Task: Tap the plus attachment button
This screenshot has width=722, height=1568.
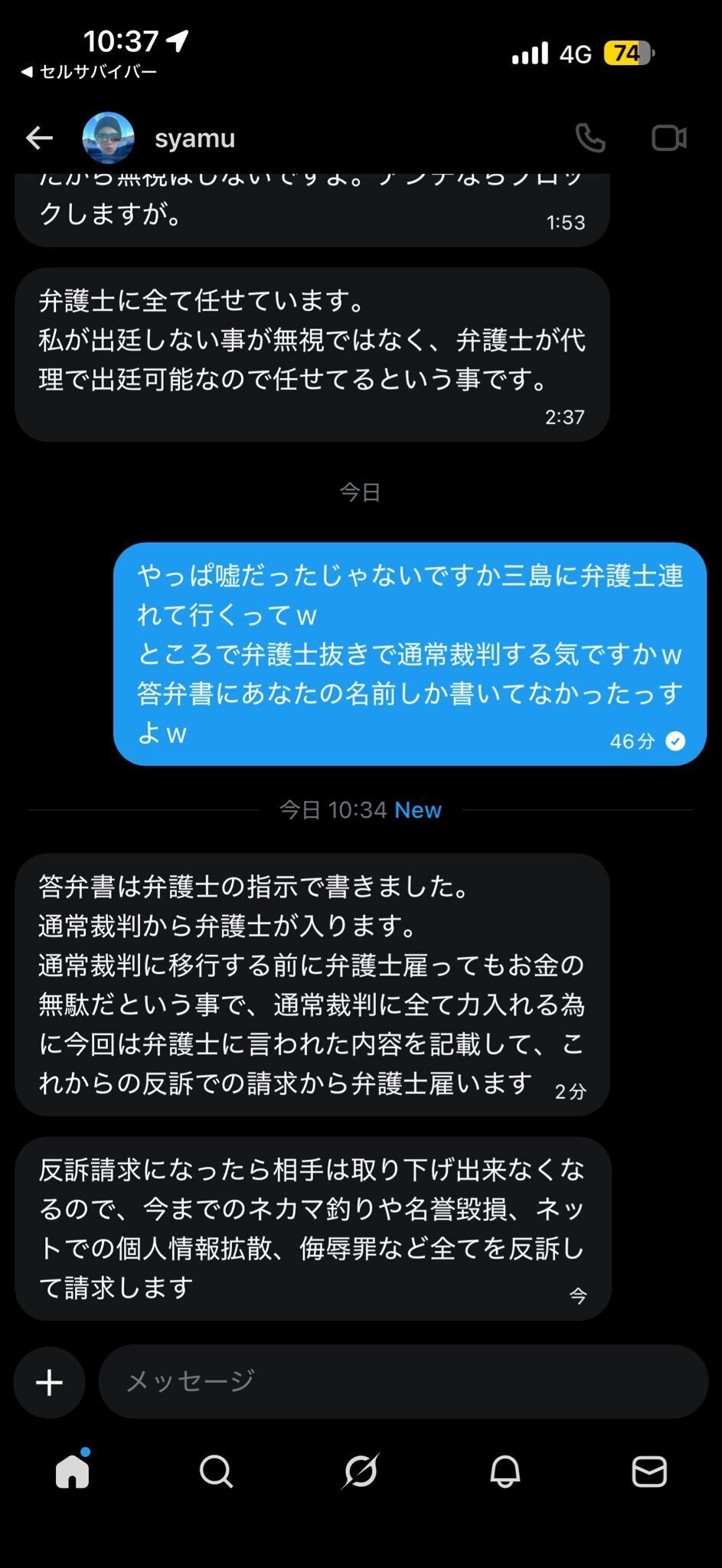Action: [50, 1382]
